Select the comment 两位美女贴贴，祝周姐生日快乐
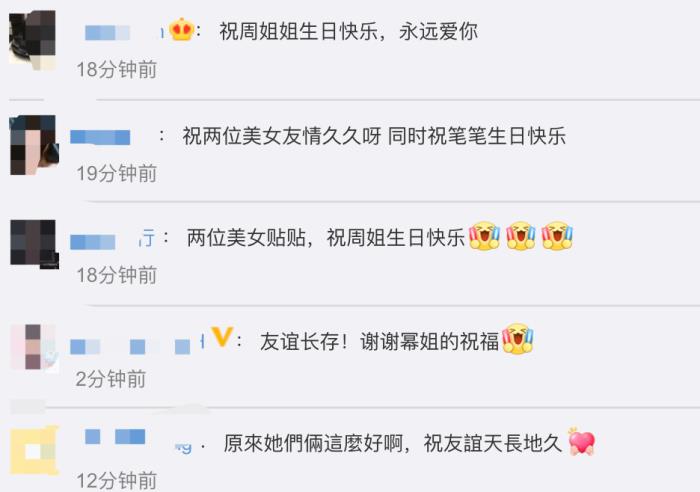The height and width of the screenshot is (492, 700). click(x=325, y=238)
